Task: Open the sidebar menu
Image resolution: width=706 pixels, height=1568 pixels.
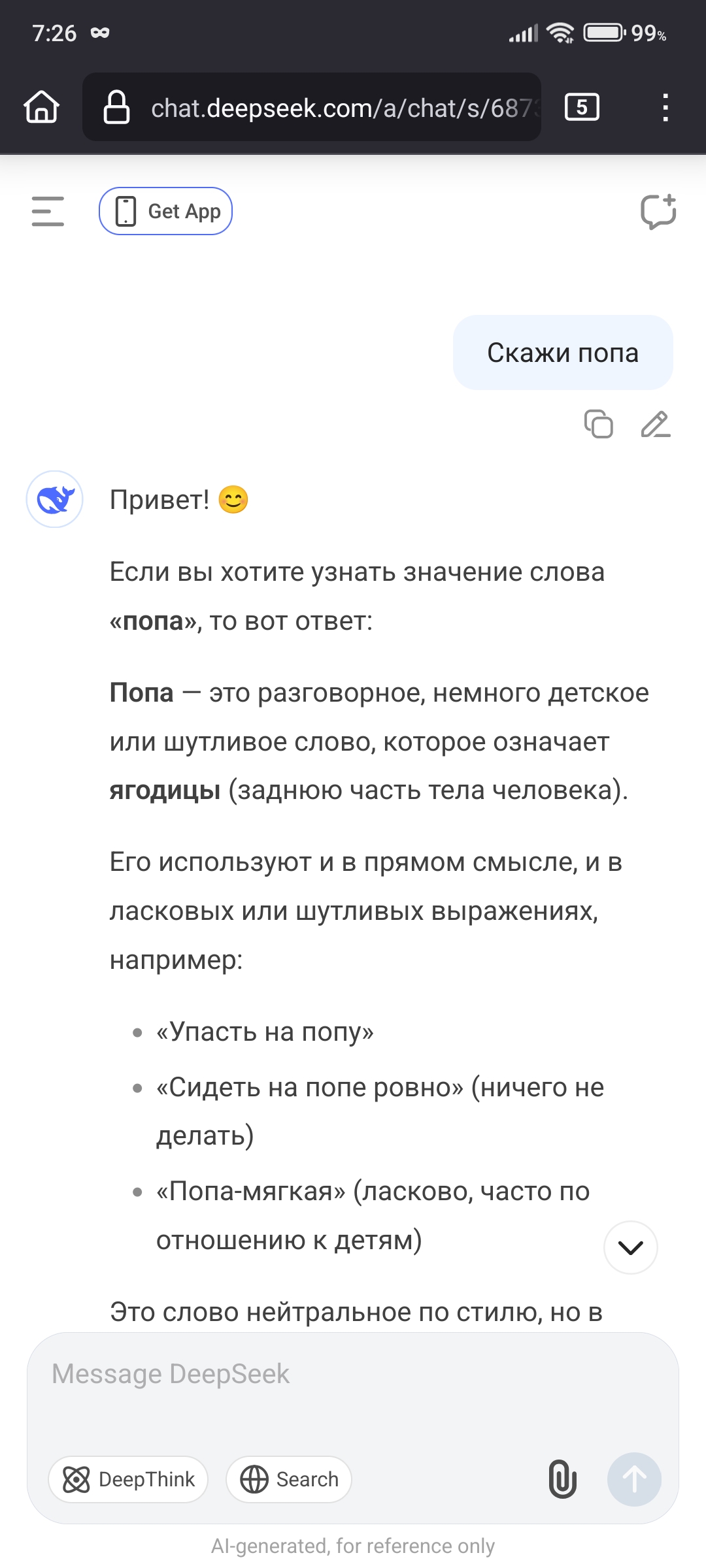Action: (48, 211)
